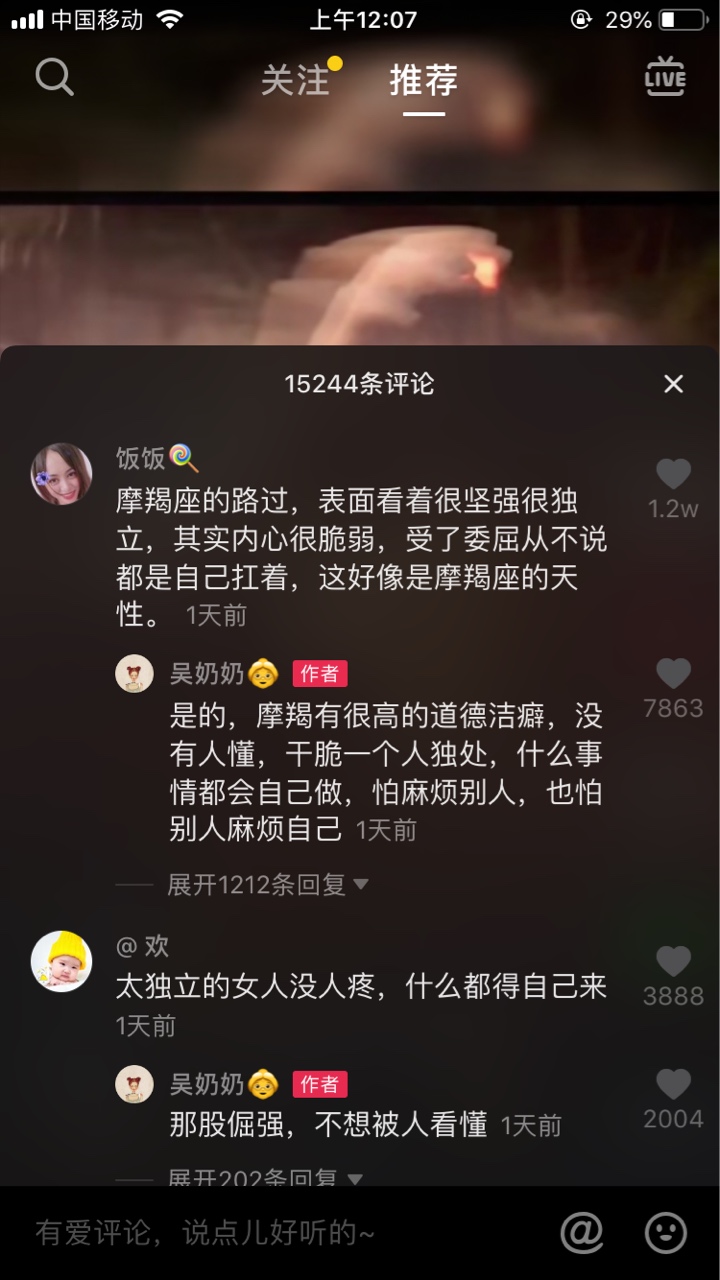Like 饭饭's comment about 摩羯座
The width and height of the screenshot is (720, 1280).
pos(673,475)
